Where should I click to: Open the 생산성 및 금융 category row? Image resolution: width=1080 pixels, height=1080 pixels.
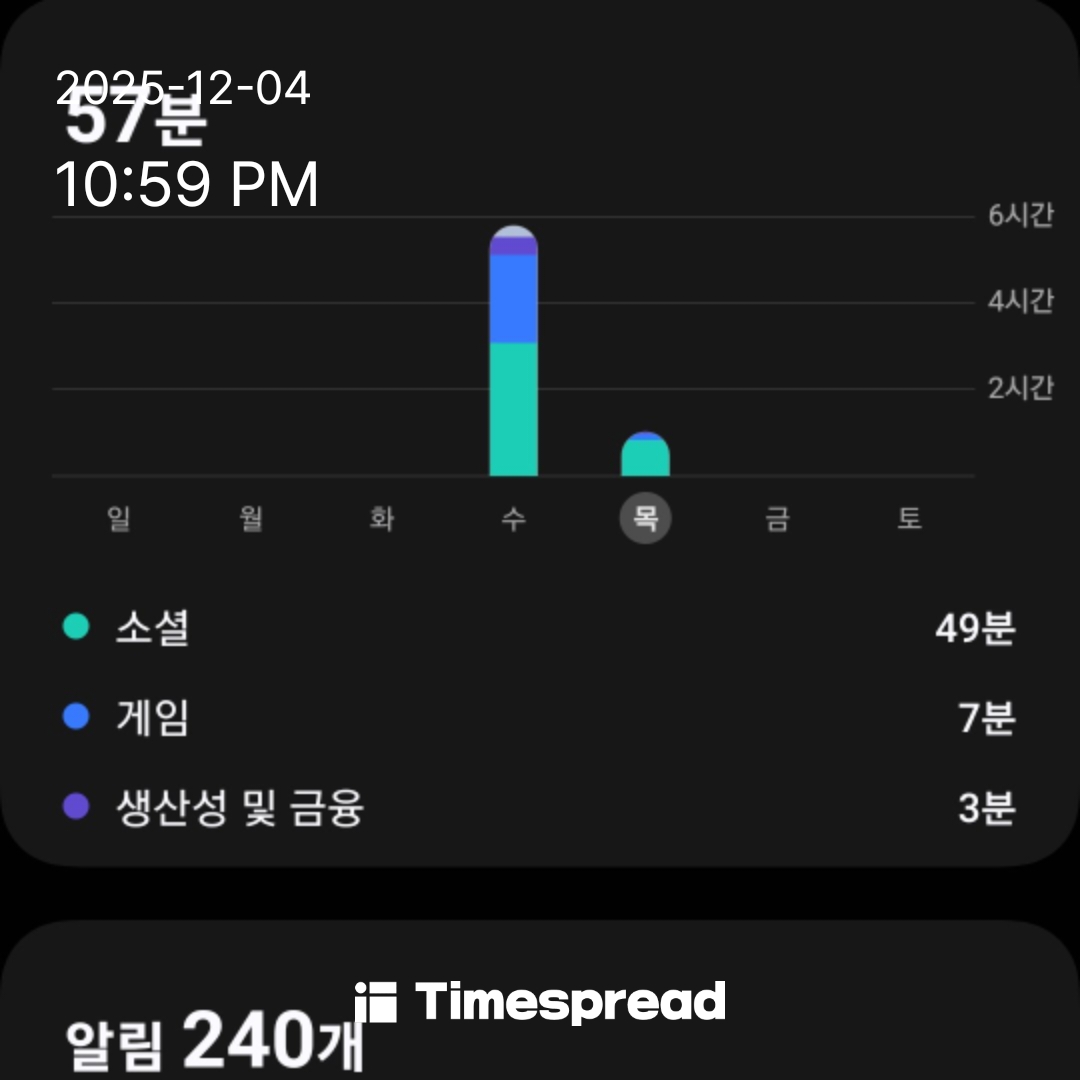(540, 807)
